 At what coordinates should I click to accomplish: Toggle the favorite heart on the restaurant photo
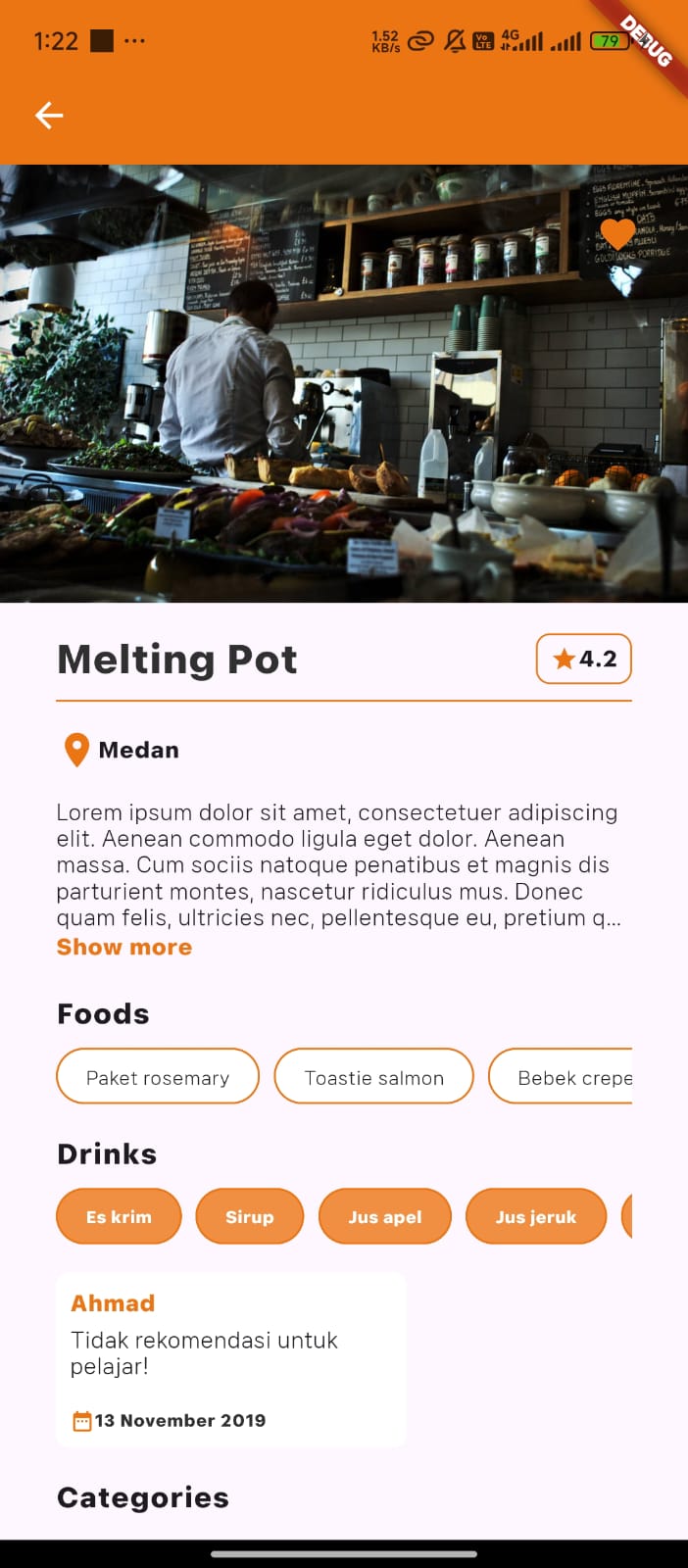[x=617, y=235]
